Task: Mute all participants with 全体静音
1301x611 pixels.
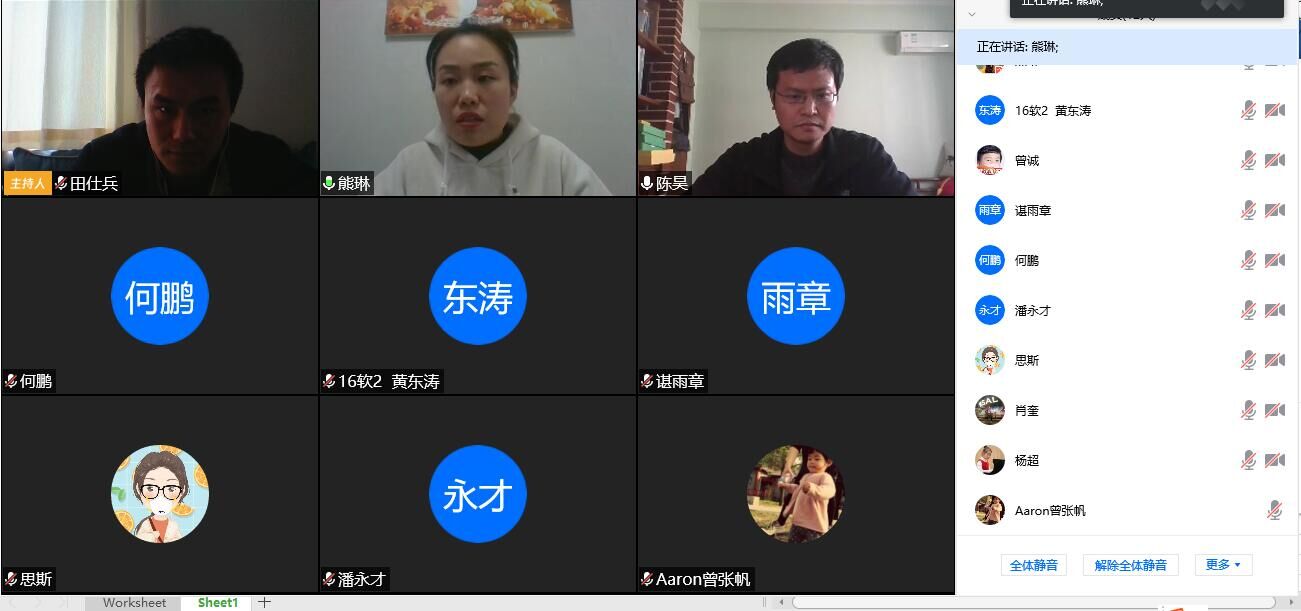Action: 1033,565
